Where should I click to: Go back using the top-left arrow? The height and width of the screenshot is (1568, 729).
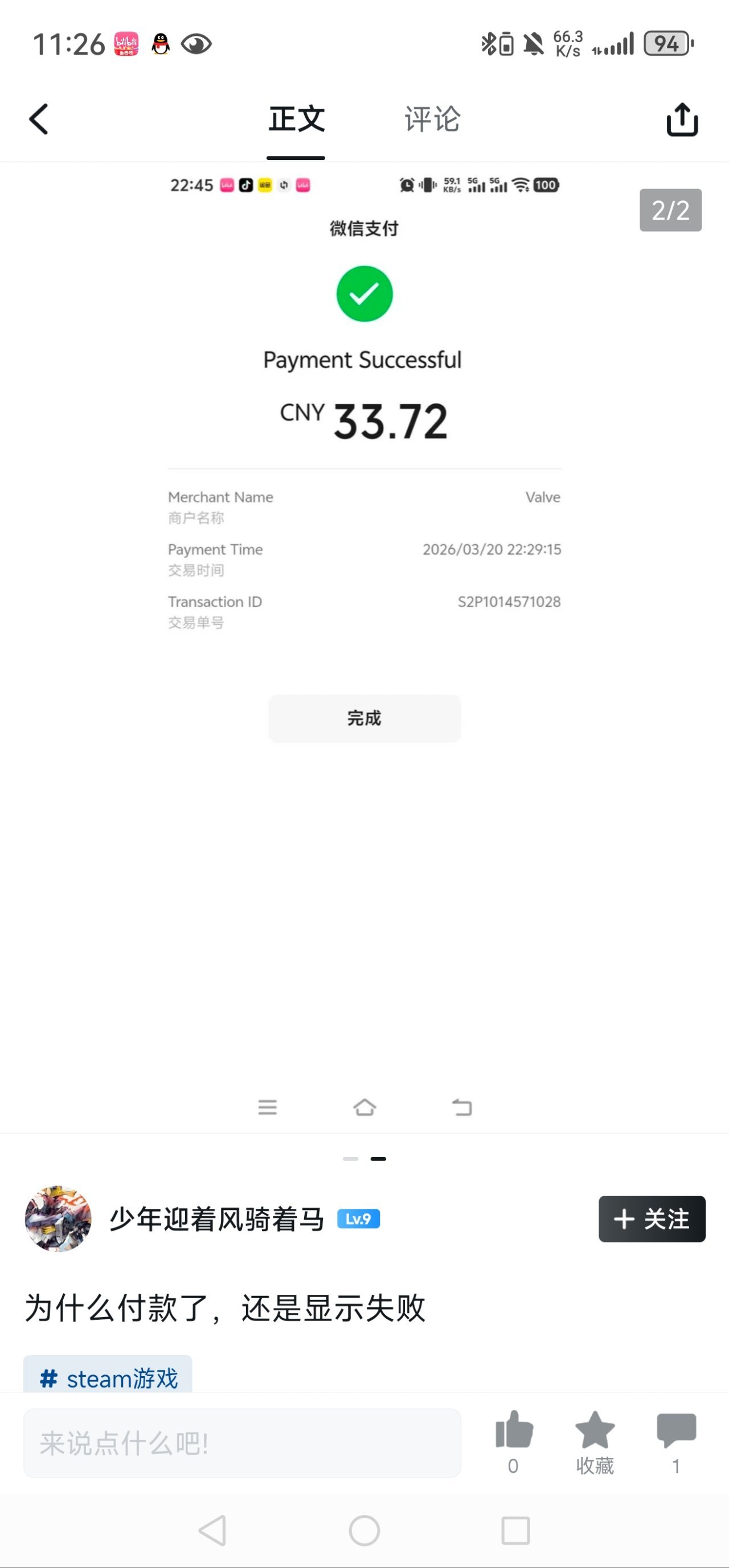(x=39, y=119)
